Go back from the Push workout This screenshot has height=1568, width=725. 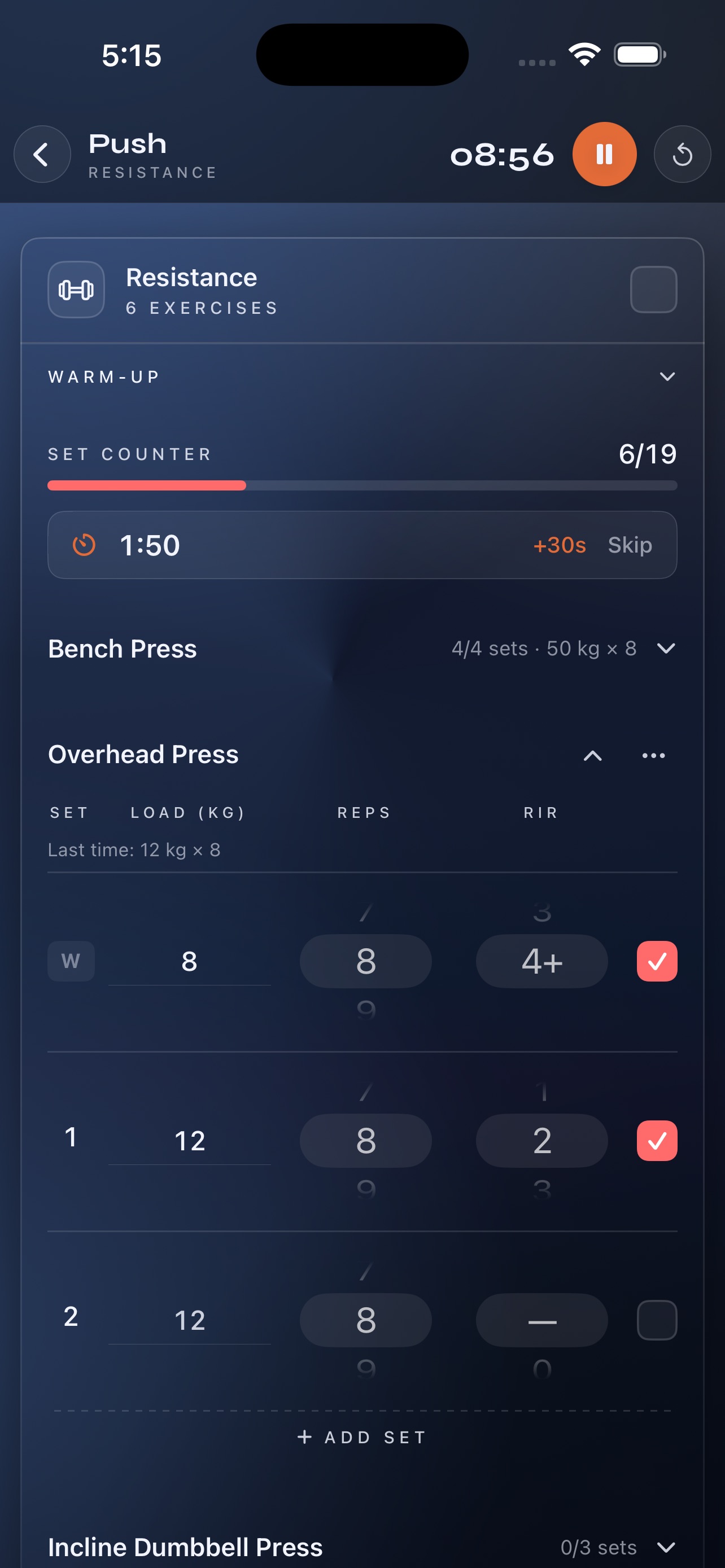click(x=42, y=155)
